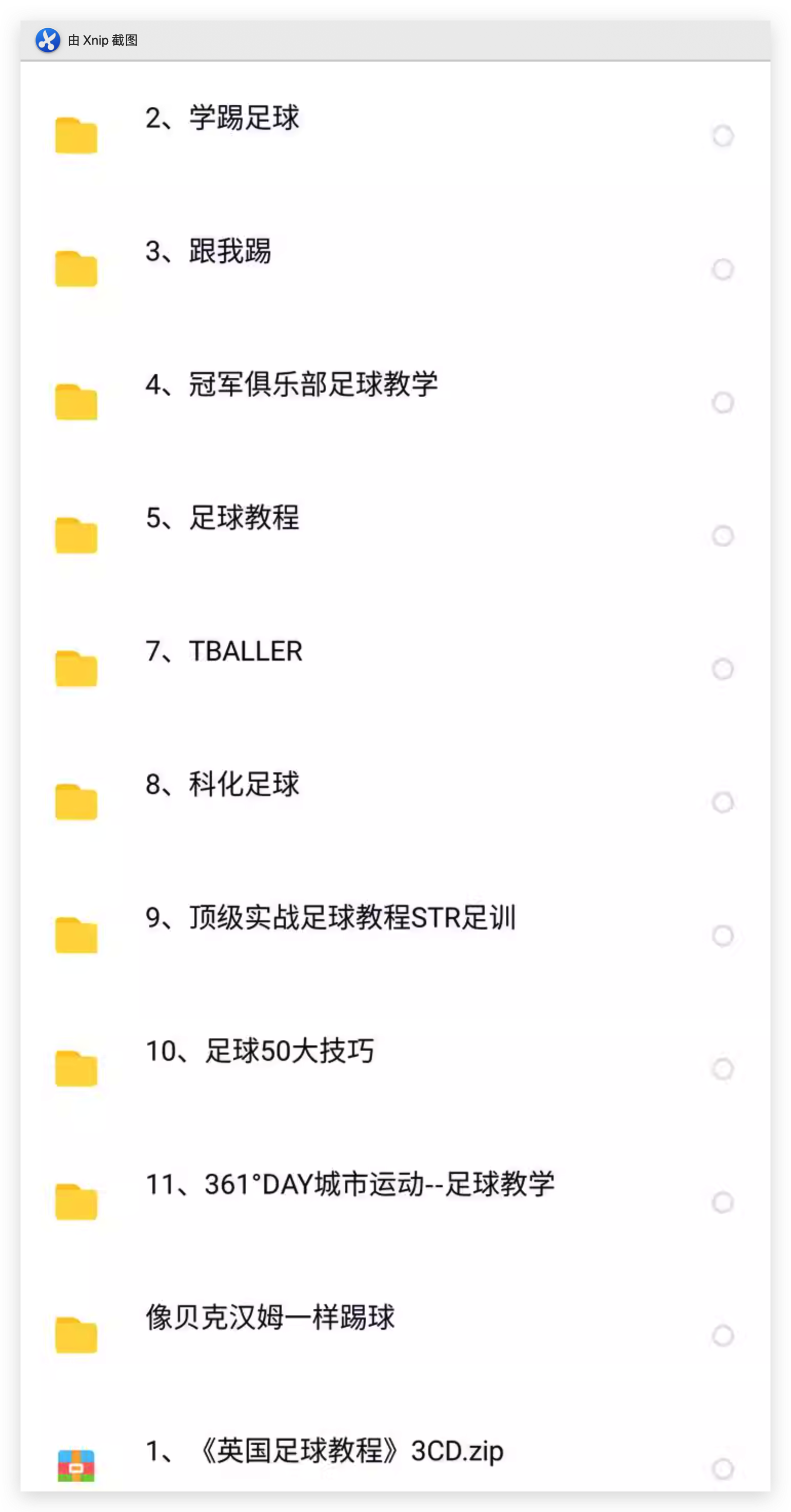Open the folder icon for 5、足球教程
The image size is (791, 1512).
point(76,535)
